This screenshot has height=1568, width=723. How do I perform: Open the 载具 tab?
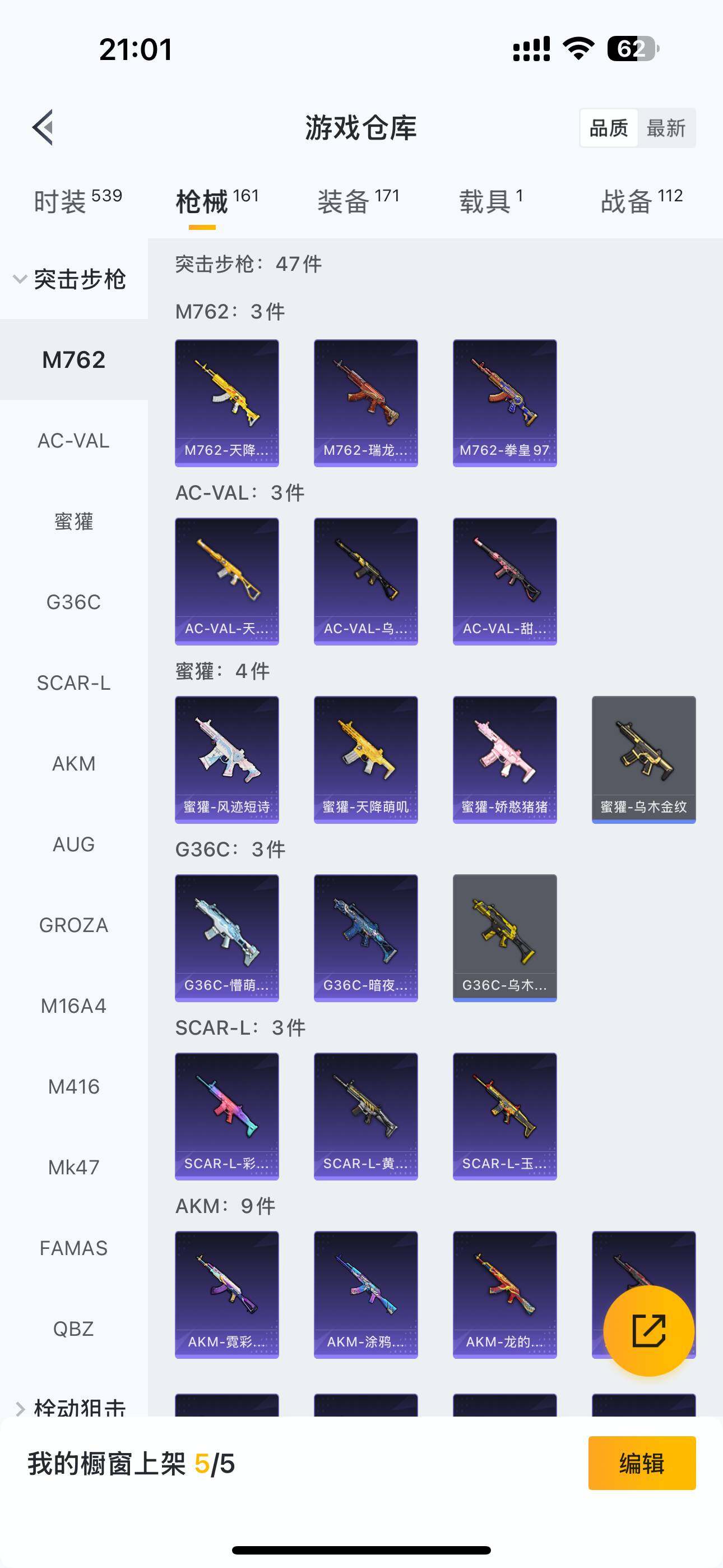pyautogui.click(x=490, y=201)
